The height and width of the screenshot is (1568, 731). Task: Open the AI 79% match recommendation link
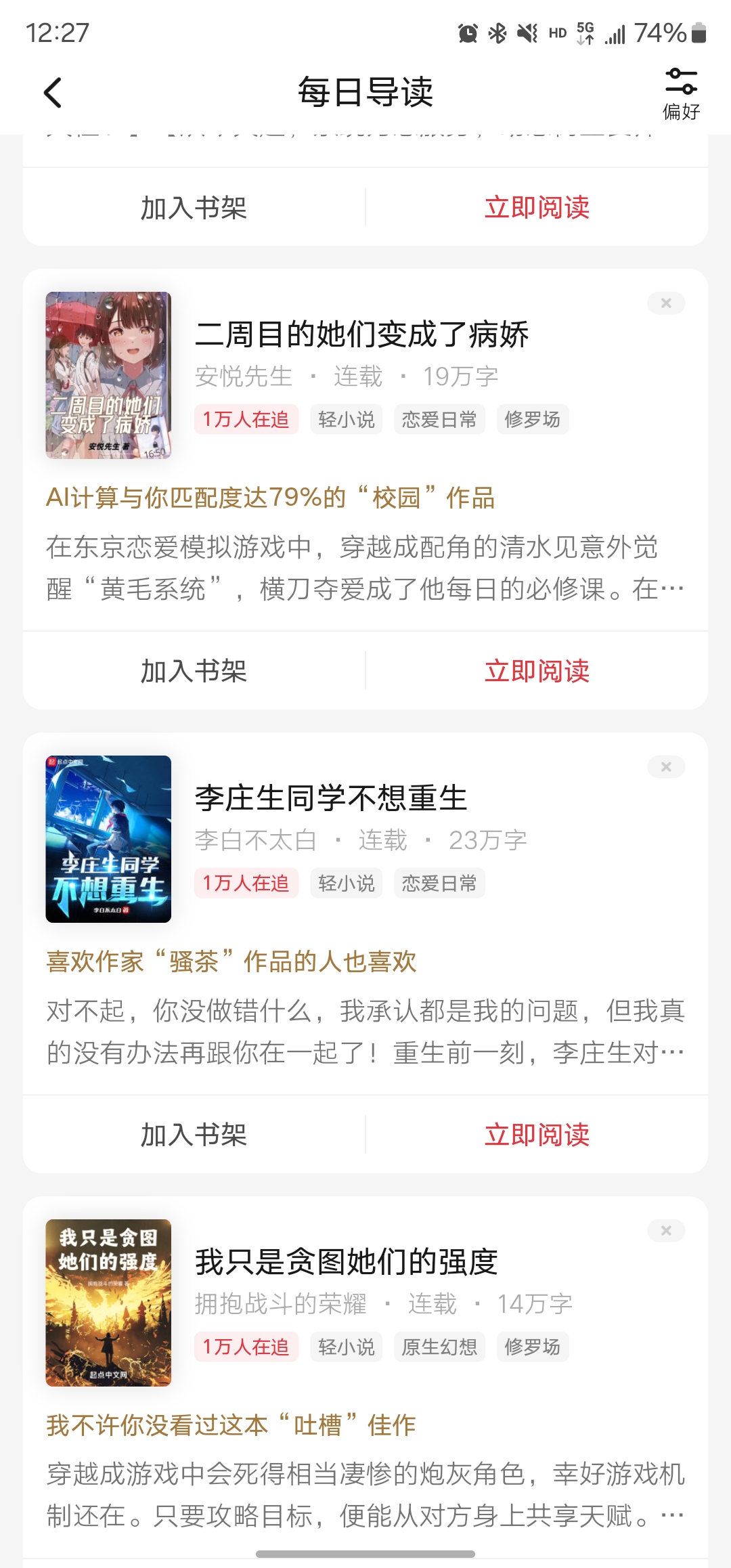(271, 499)
